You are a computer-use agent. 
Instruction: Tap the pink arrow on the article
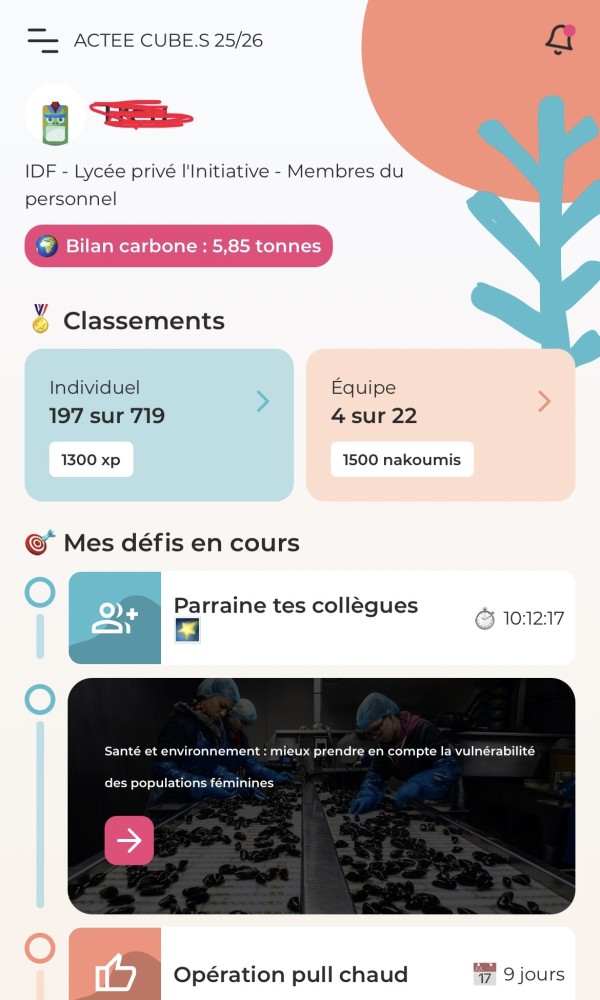[129, 841]
